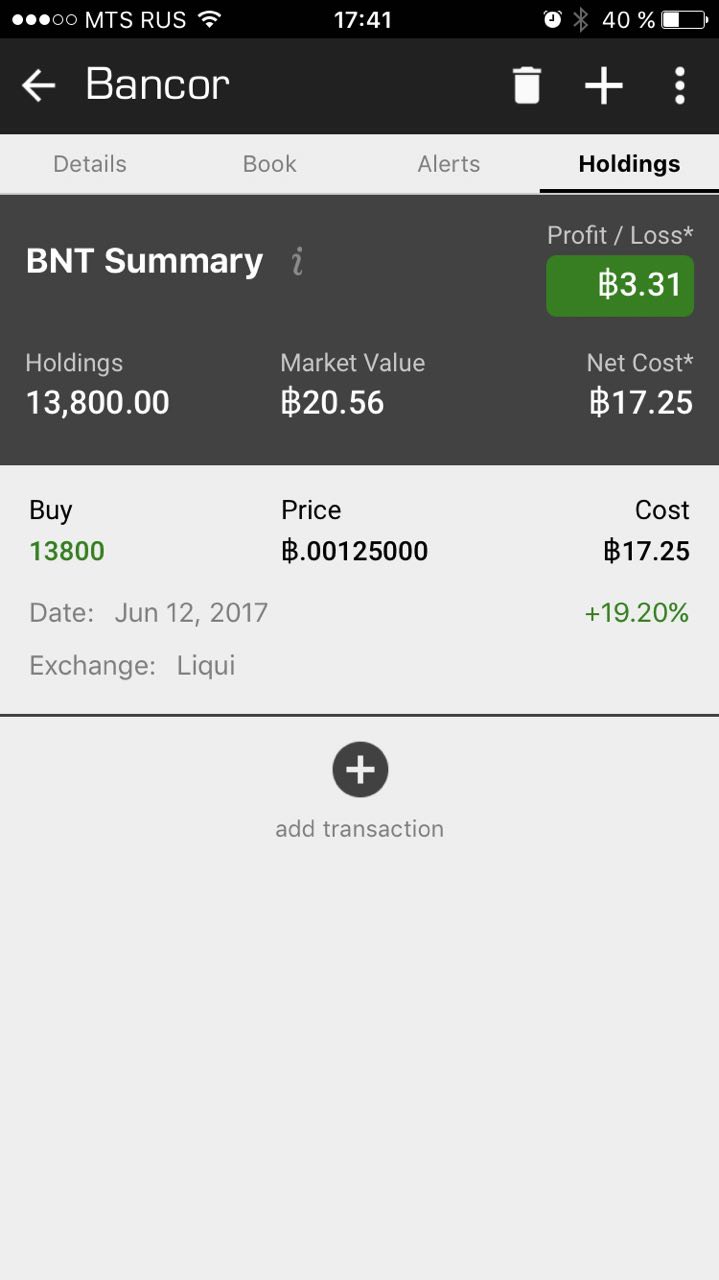Delete holdings with the trash icon
The height and width of the screenshot is (1280, 719).
[x=527, y=86]
